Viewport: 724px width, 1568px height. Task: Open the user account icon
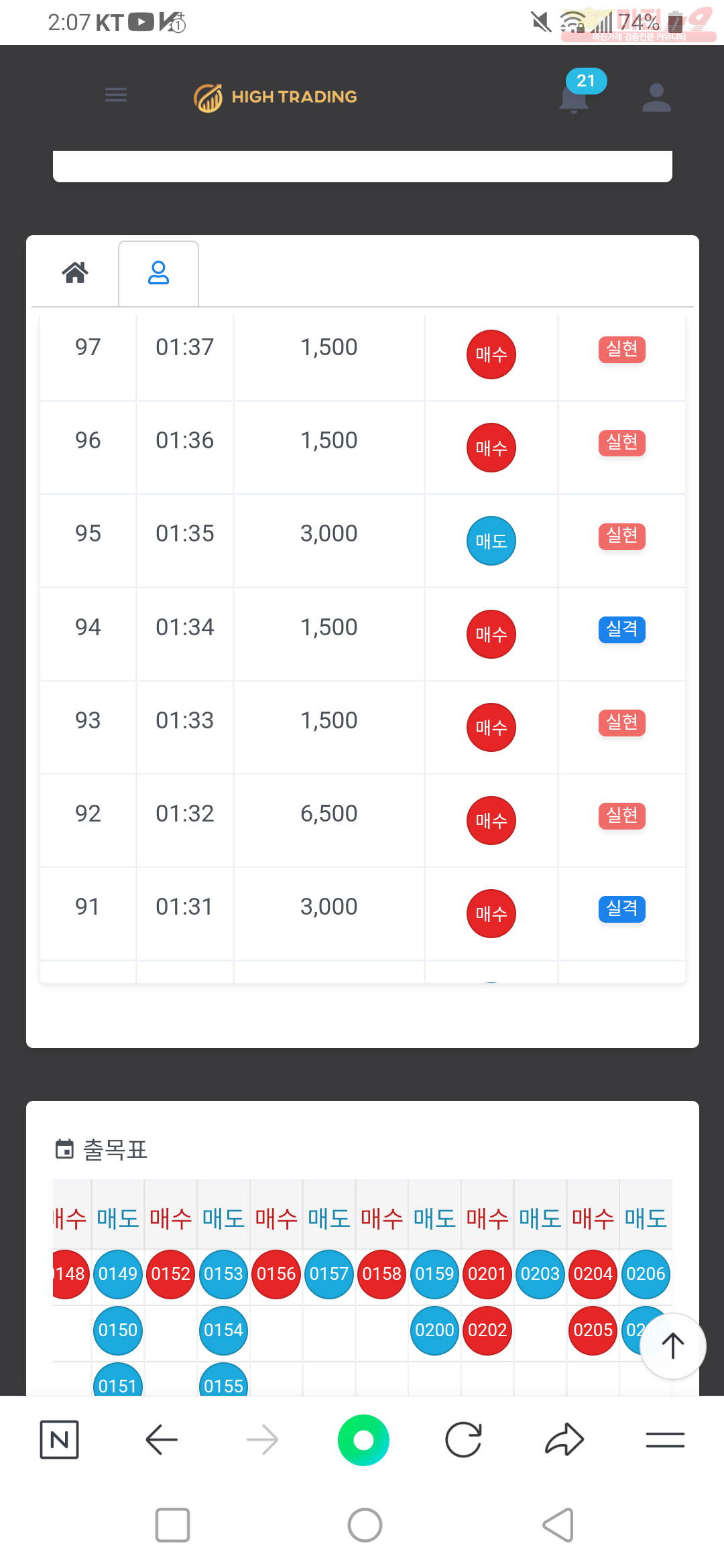656,98
